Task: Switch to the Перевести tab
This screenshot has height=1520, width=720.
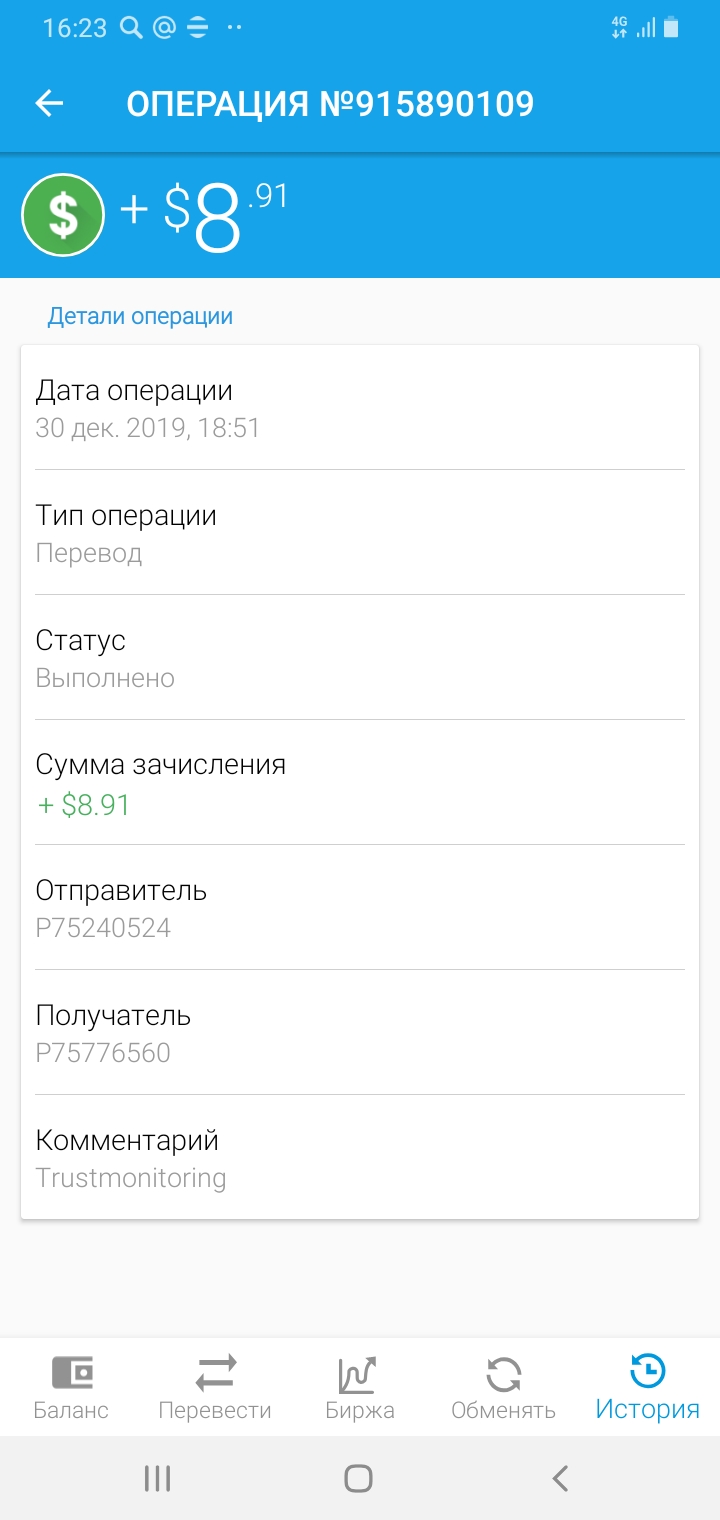Action: click(215, 1388)
